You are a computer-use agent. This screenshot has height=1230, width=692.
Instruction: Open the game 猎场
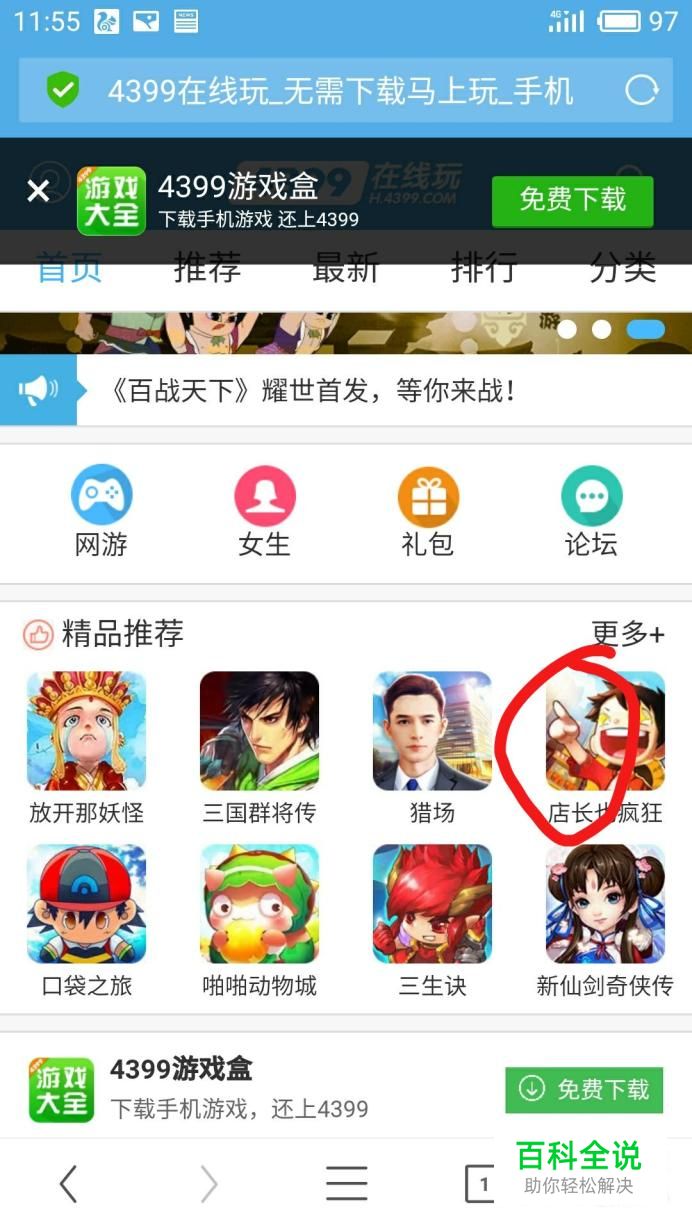pyautogui.click(x=432, y=748)
